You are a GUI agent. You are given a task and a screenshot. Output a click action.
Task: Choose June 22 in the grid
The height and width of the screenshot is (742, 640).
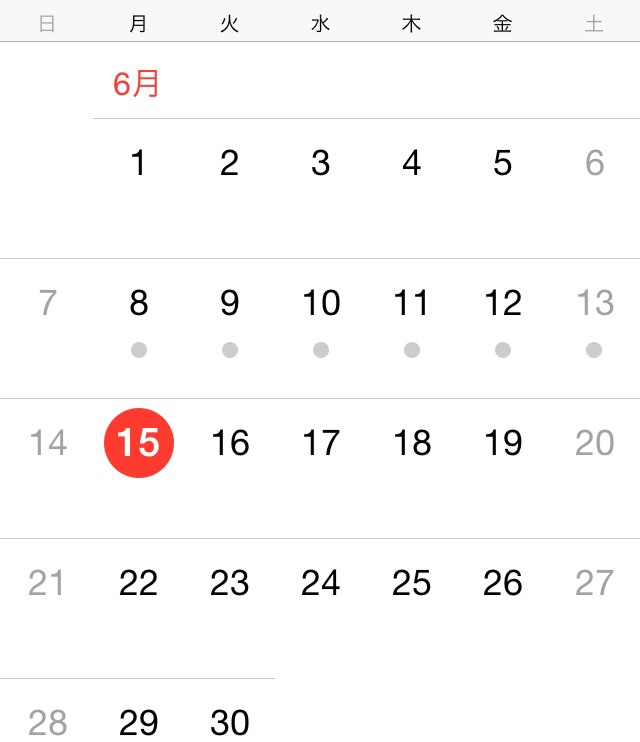point(138,583)
